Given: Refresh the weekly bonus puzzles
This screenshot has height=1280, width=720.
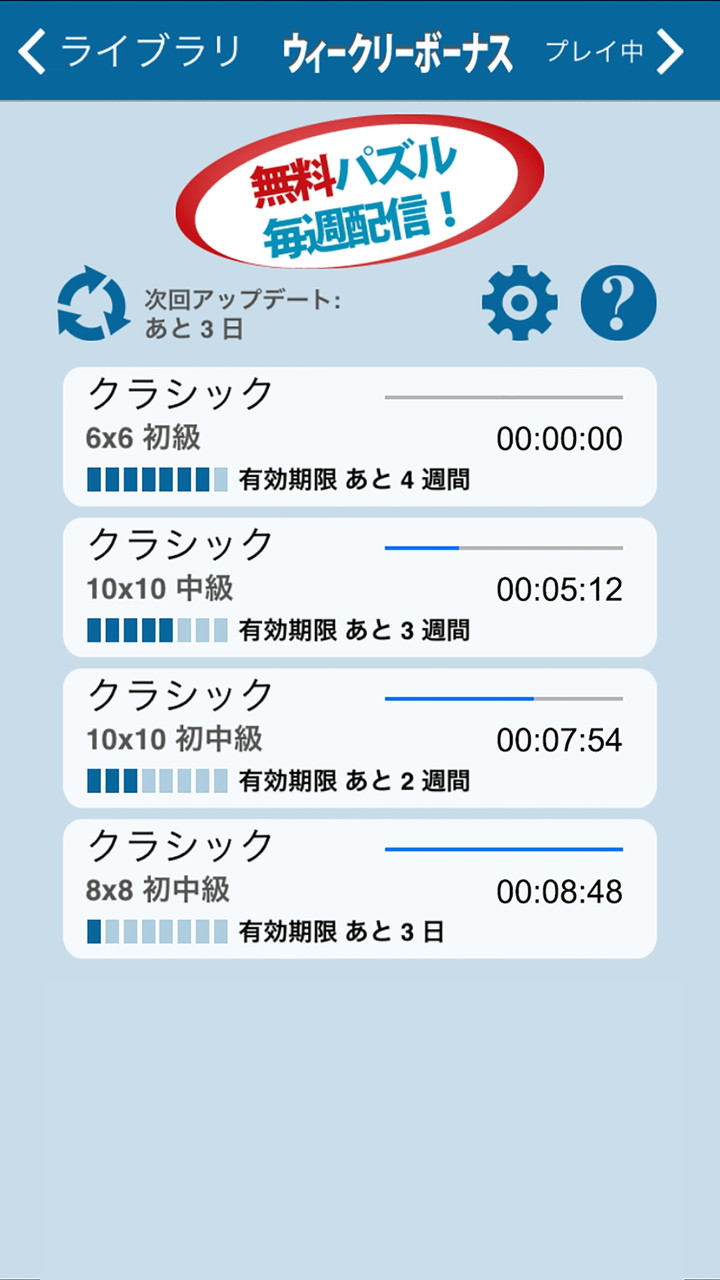Looking at the screenshot, I should point(93,303).
